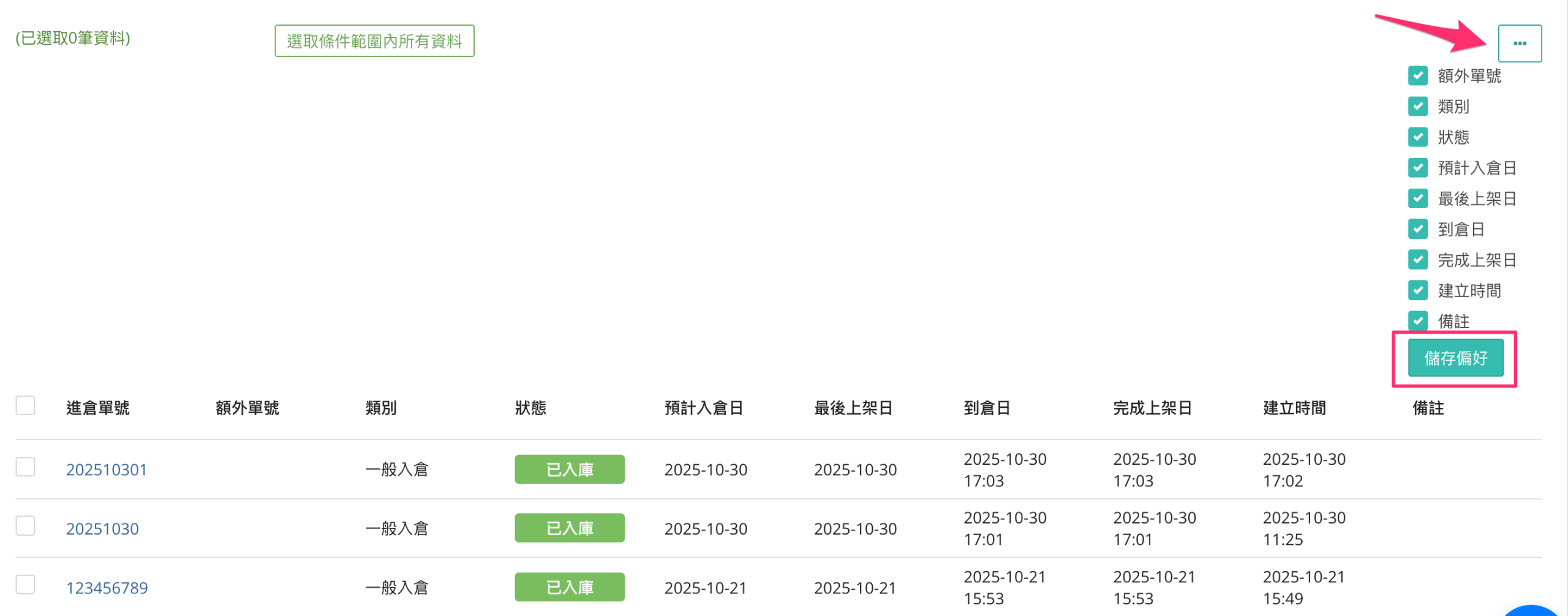This screenshot has width=1568, height=616.
Task: Toggle the 狀態 column checkbox
Action: pos(1417,137)
